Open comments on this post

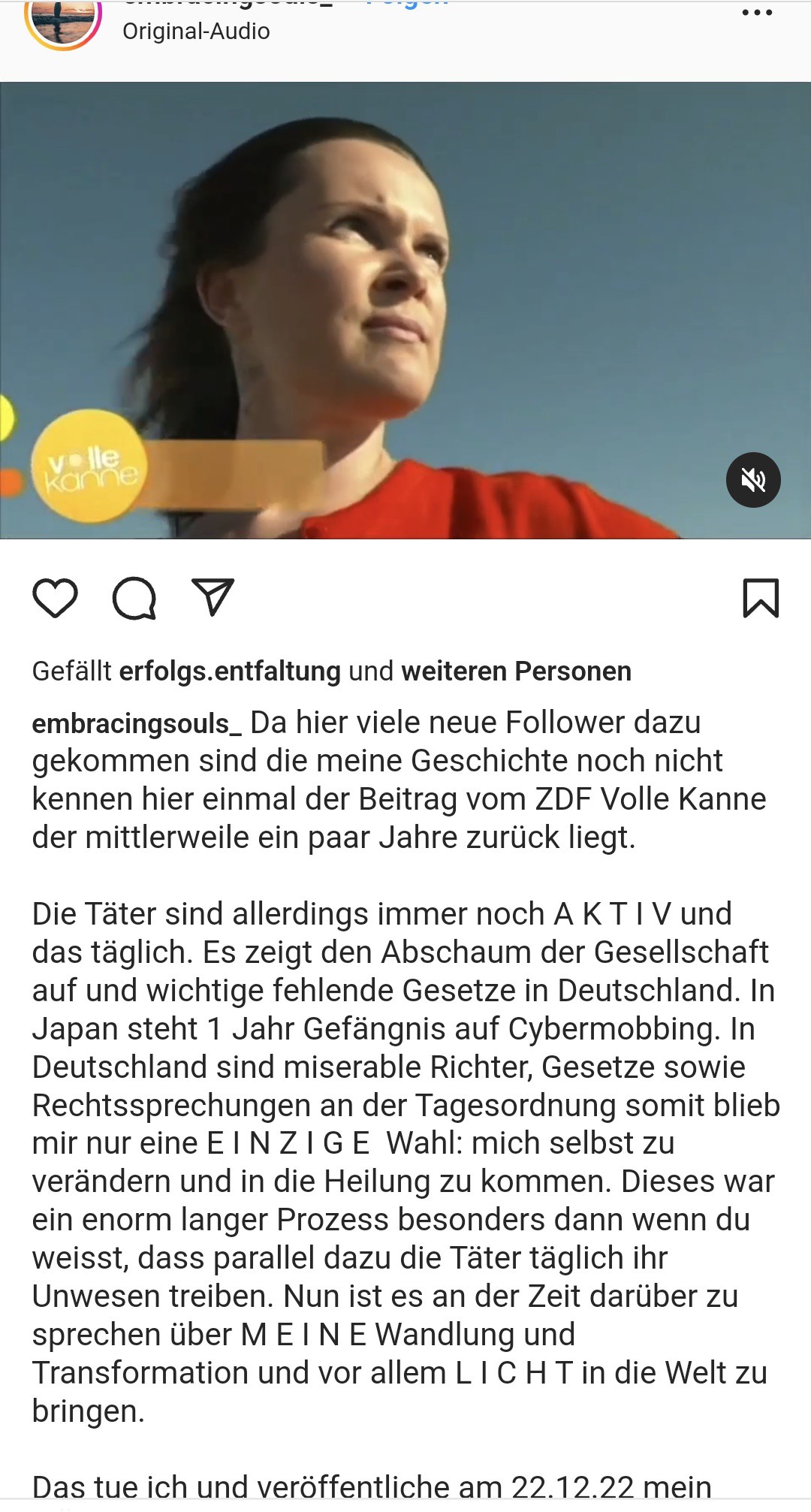(x=134, y=599)
